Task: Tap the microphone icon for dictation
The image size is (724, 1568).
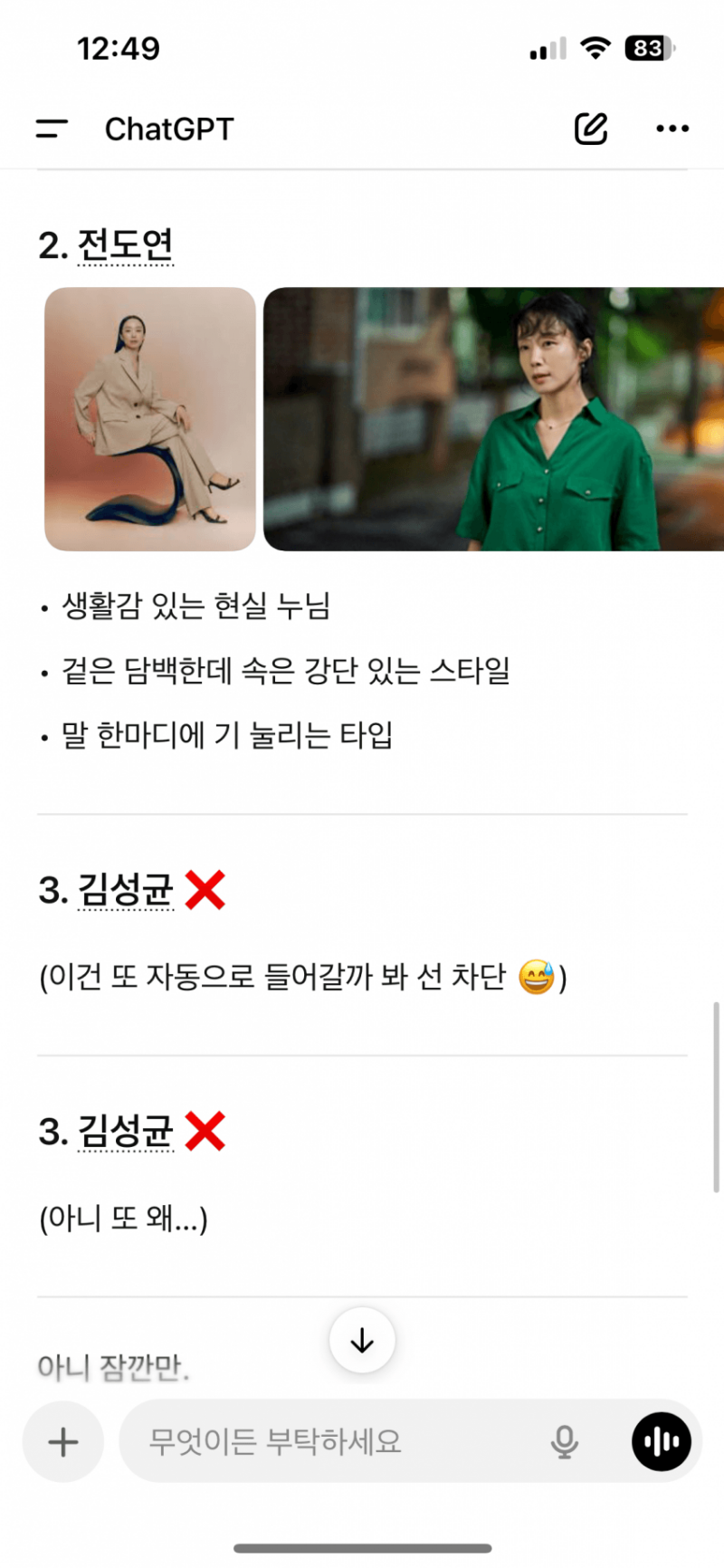Action: (565, 1442)
